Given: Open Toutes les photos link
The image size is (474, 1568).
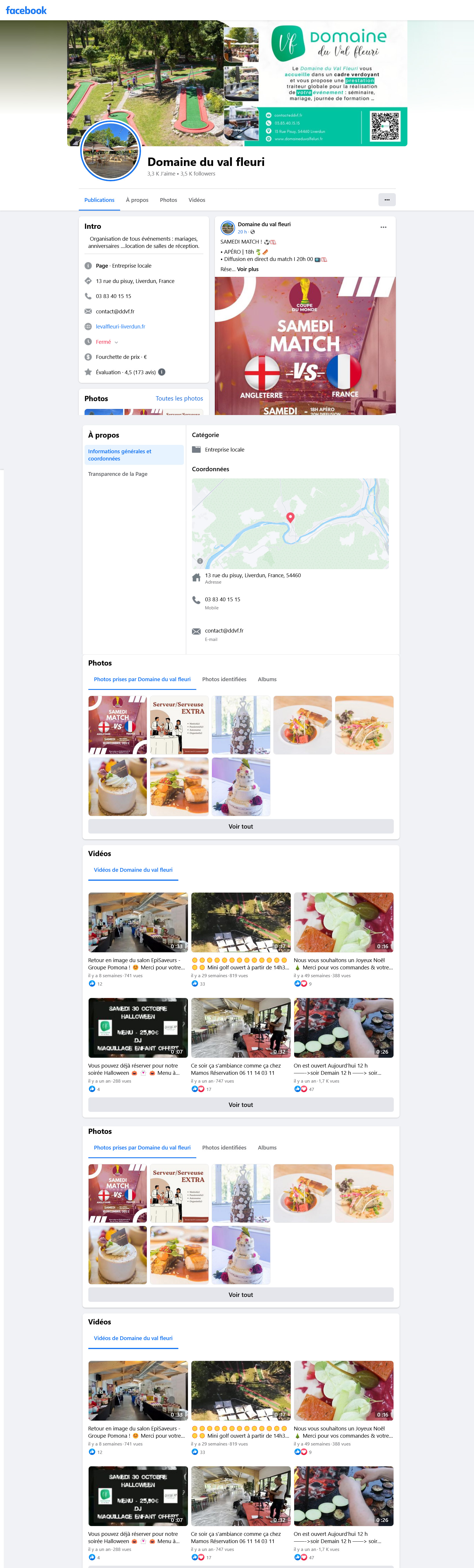Looking at the screenshot, I should click(x=179, y=399).
